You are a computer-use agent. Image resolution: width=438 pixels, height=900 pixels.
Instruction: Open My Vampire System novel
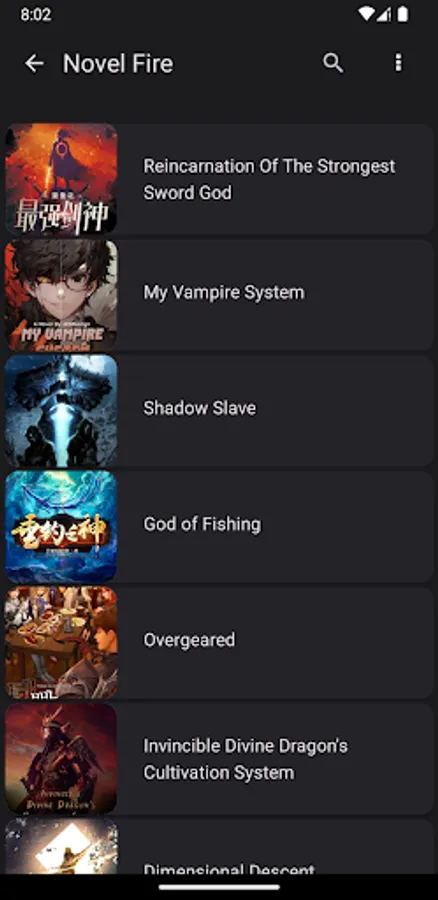click(x=219, y=295)
